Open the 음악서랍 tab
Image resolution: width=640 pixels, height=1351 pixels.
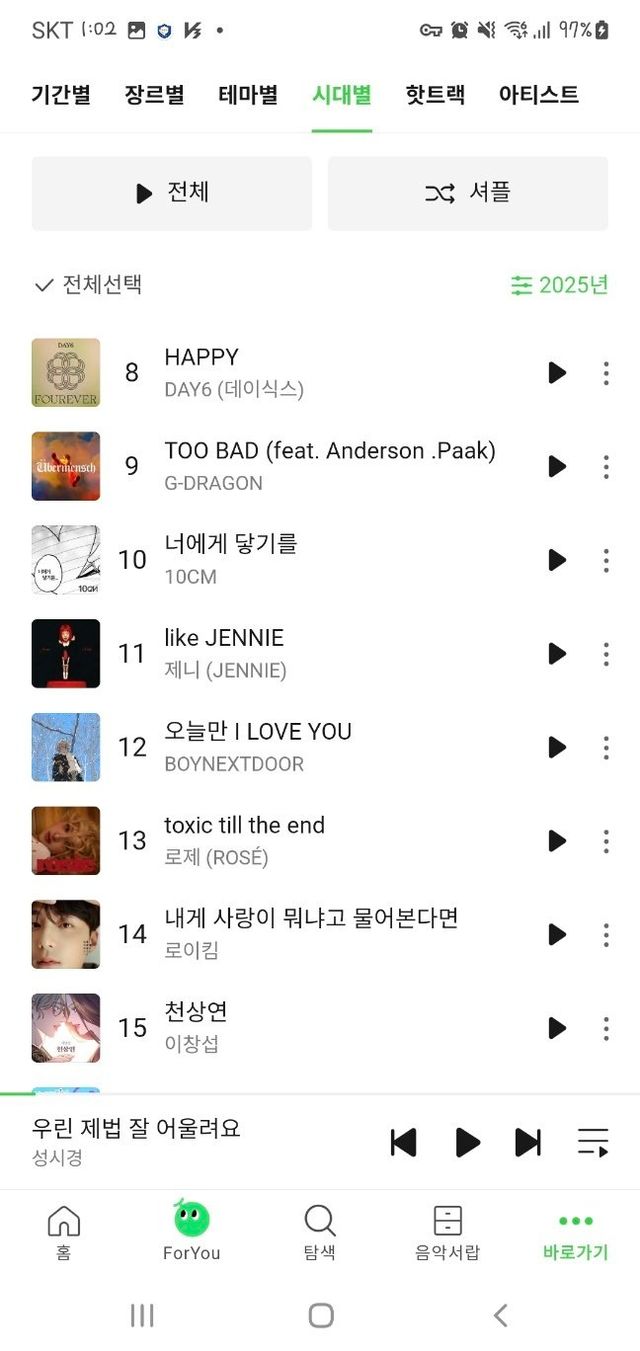coord(447,1232)
